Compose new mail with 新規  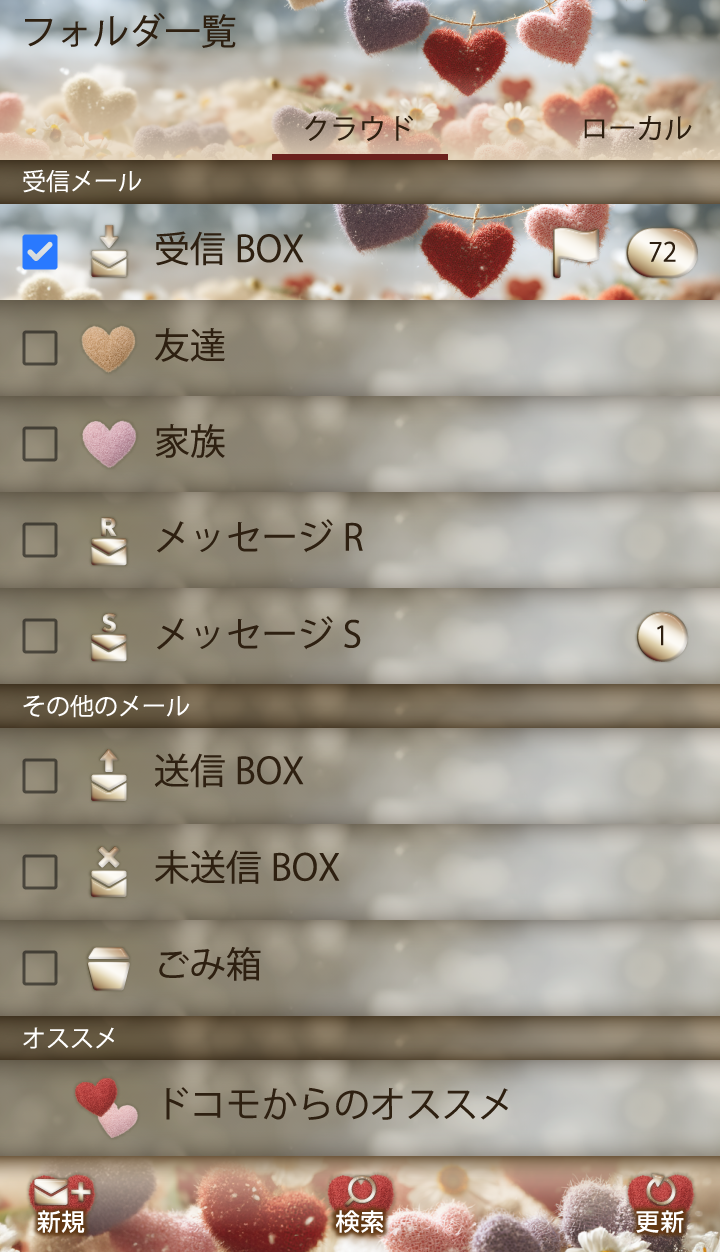(61, 1205)
